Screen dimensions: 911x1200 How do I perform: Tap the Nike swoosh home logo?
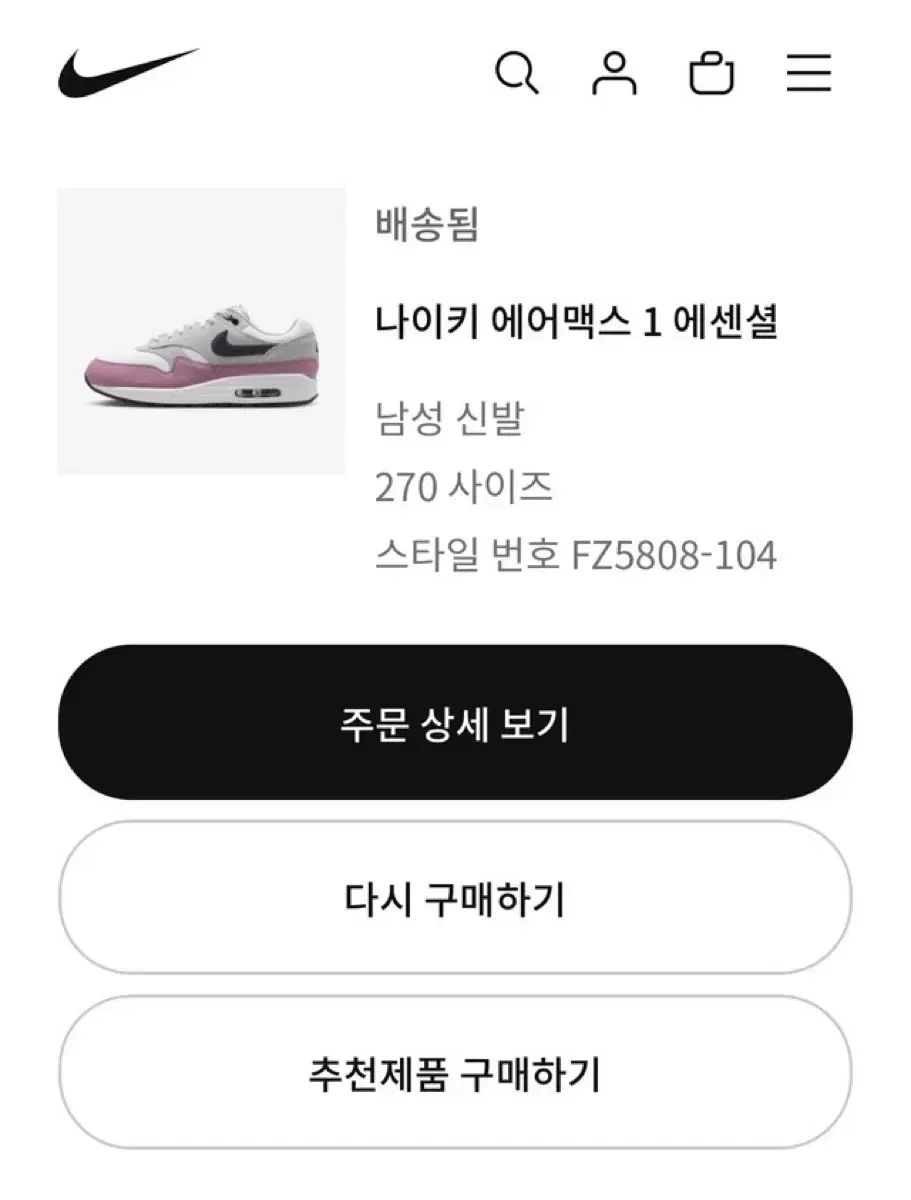coord(127,73)
